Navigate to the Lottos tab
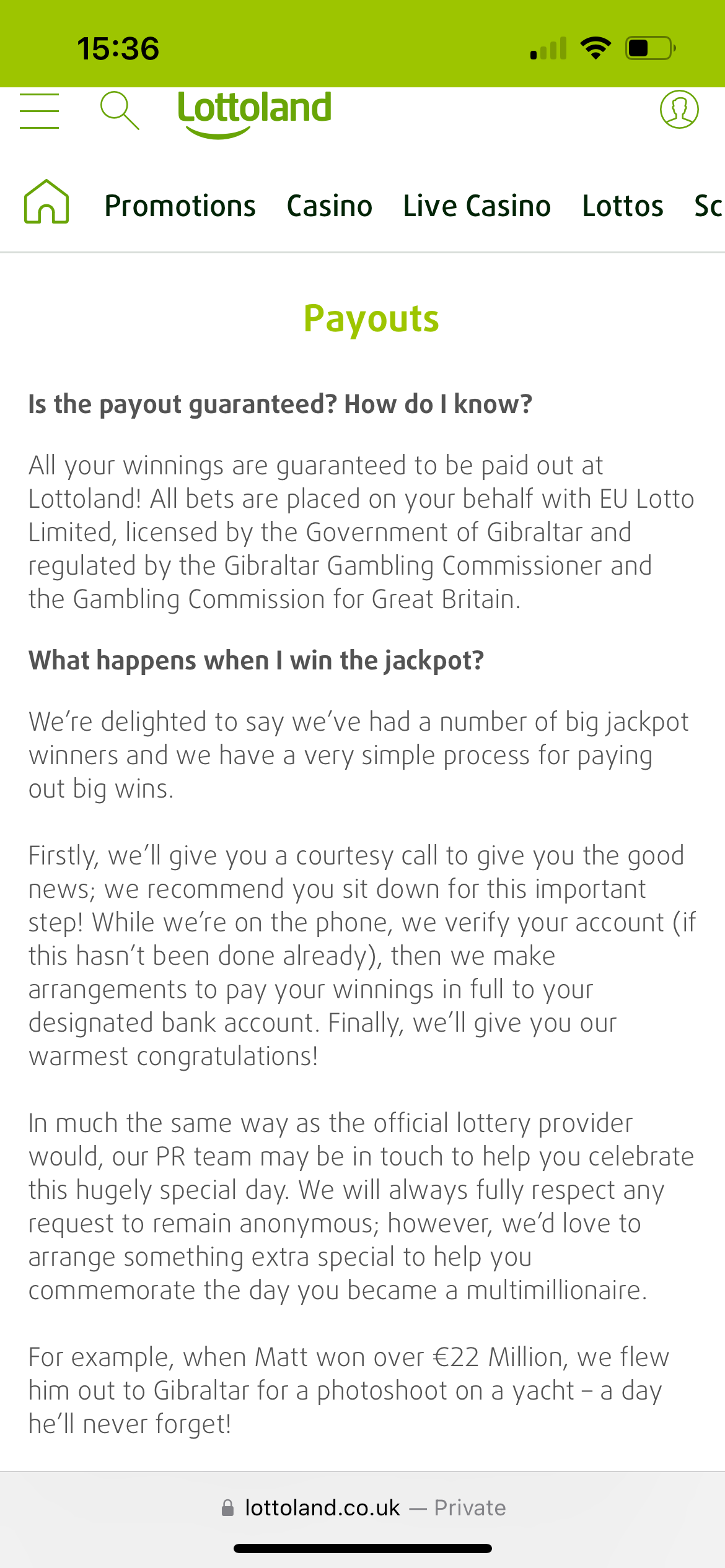 [x=622, y=206]
